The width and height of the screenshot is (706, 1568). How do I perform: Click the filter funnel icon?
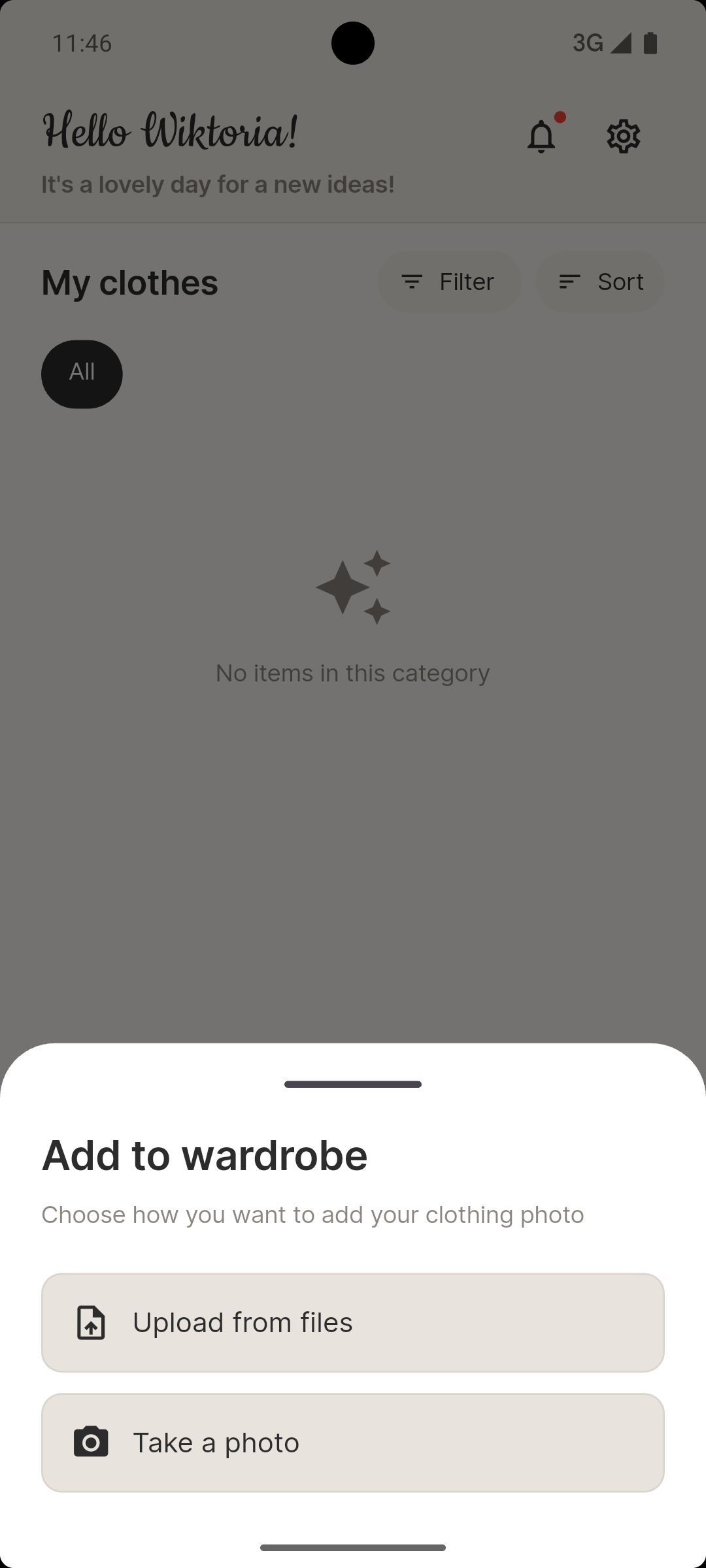412,282
